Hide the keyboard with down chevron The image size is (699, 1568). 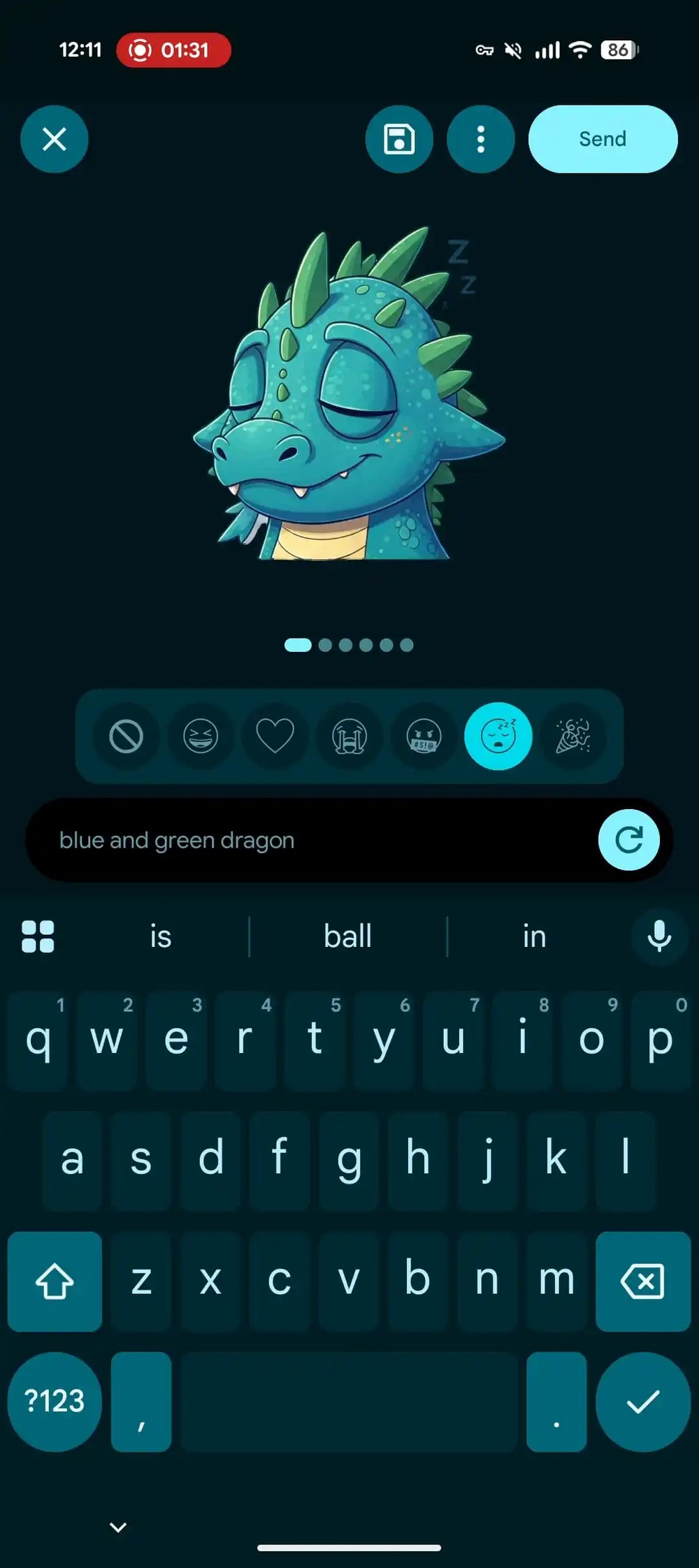[x=118, y=1527]
